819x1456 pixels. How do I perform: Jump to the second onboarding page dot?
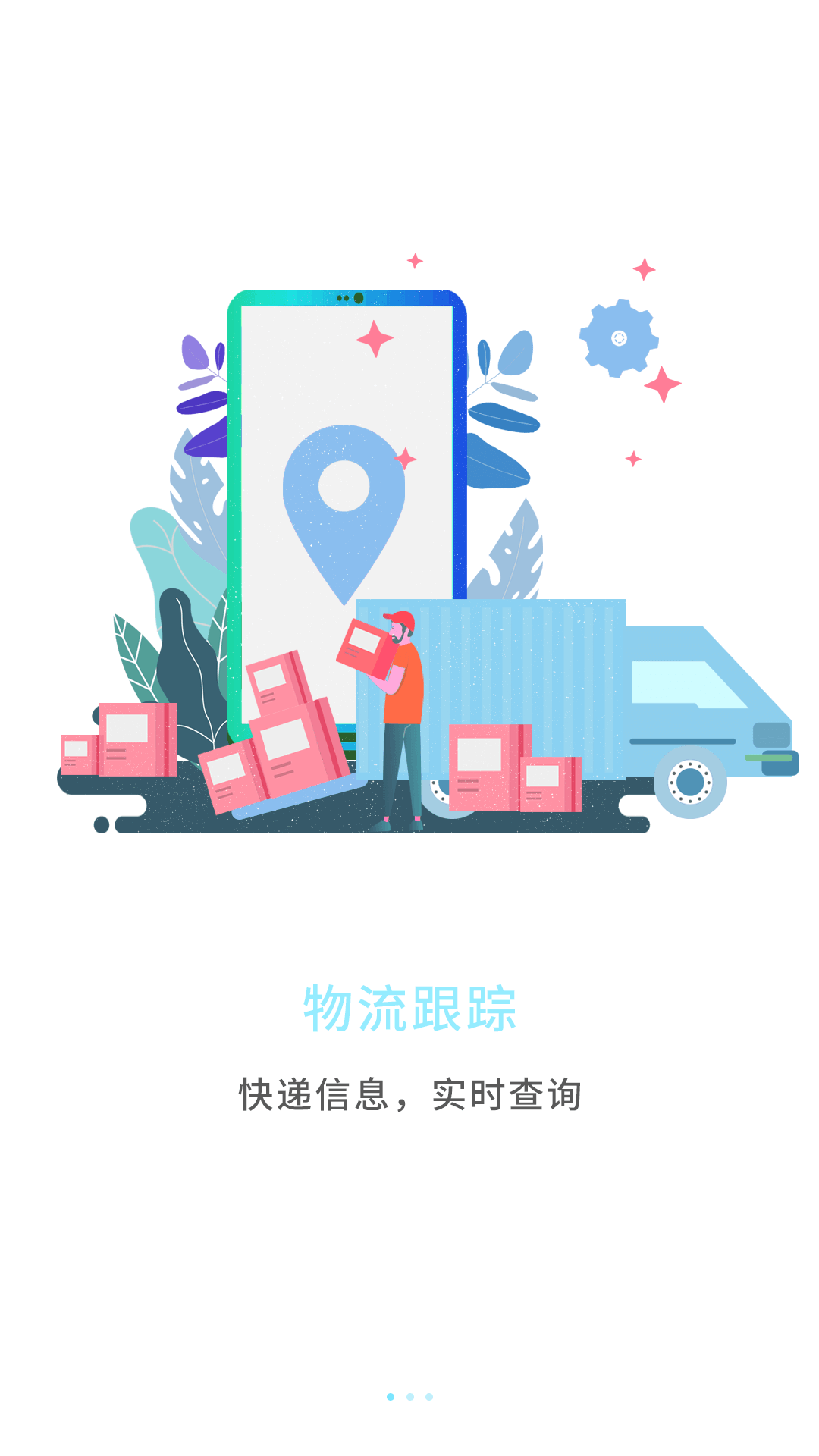click(x=409, y=1396)
